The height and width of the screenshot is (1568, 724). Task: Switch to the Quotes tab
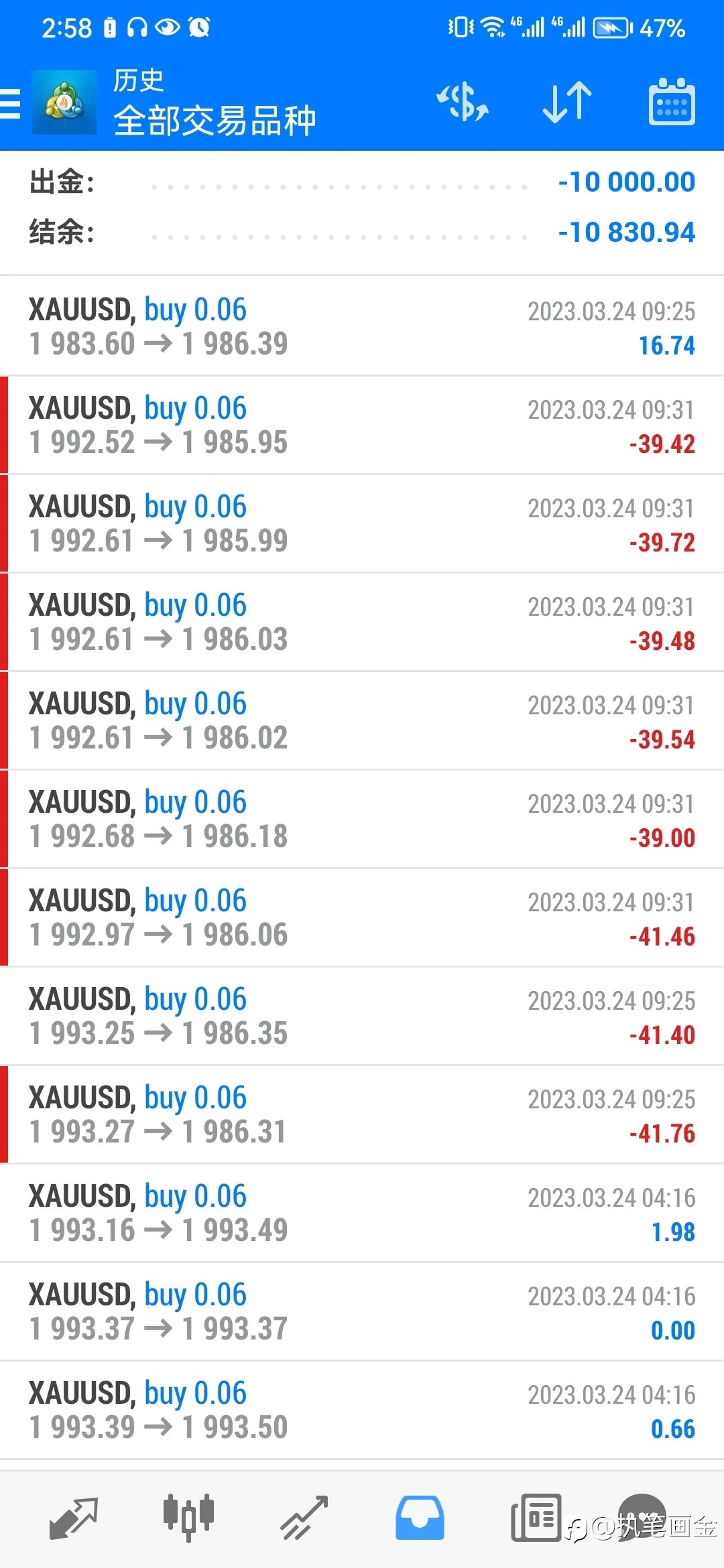coord(74,1518)
